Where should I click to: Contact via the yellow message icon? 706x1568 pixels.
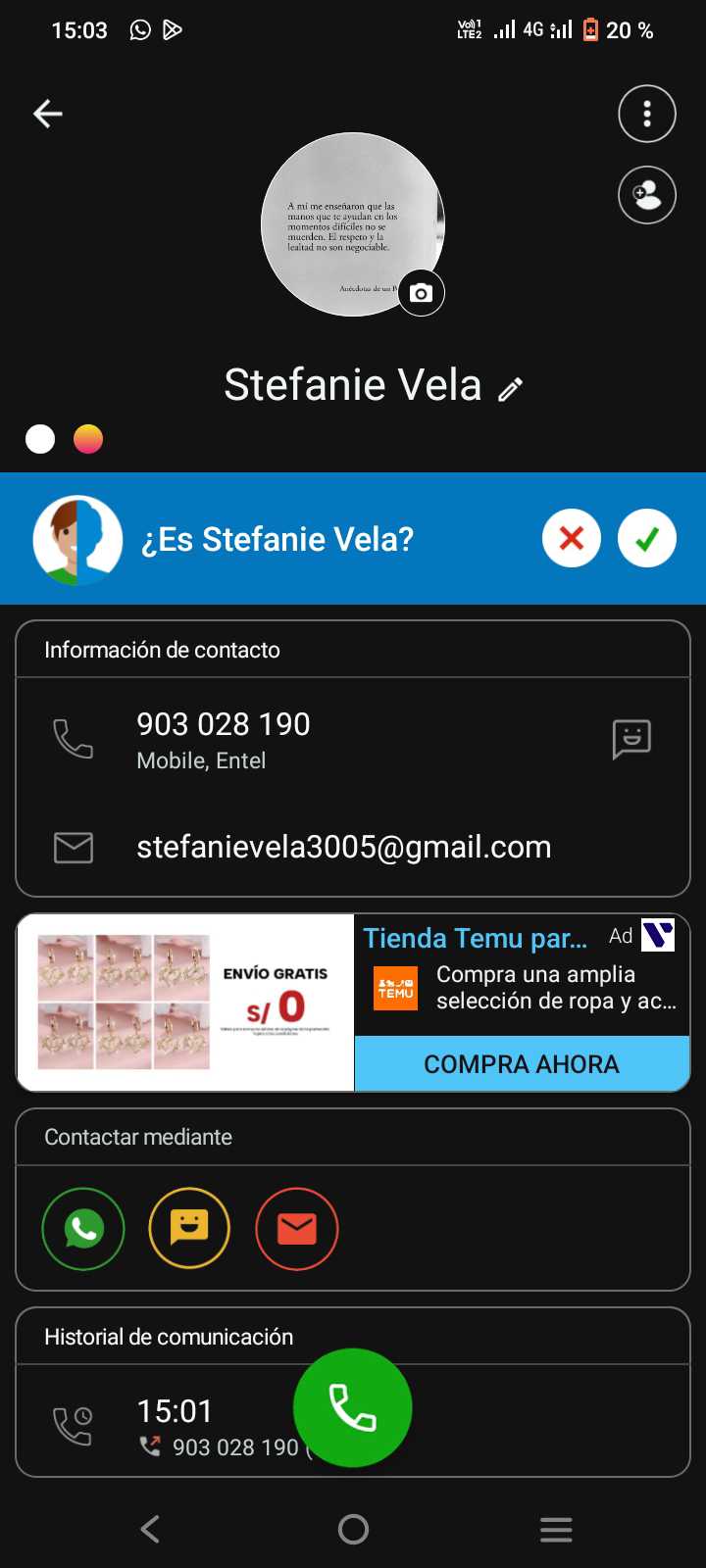[189, 1229]
